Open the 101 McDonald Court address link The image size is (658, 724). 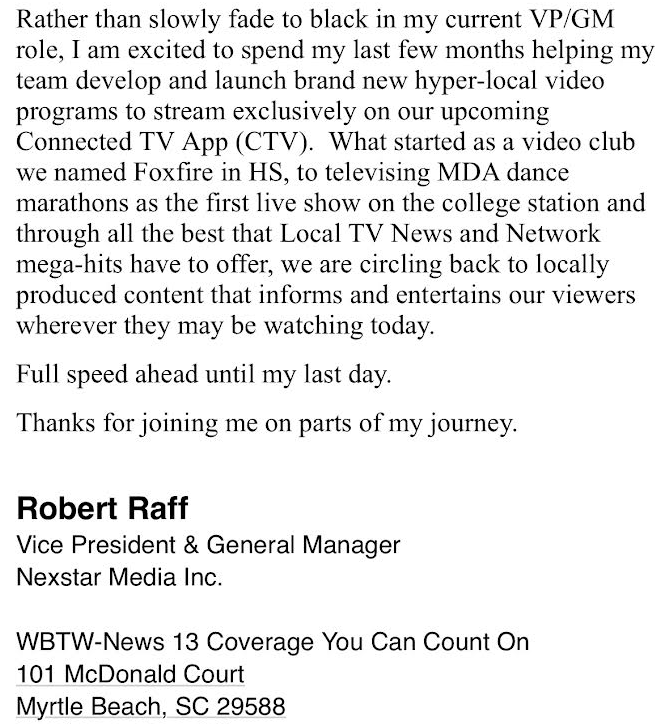pos(130,674)
